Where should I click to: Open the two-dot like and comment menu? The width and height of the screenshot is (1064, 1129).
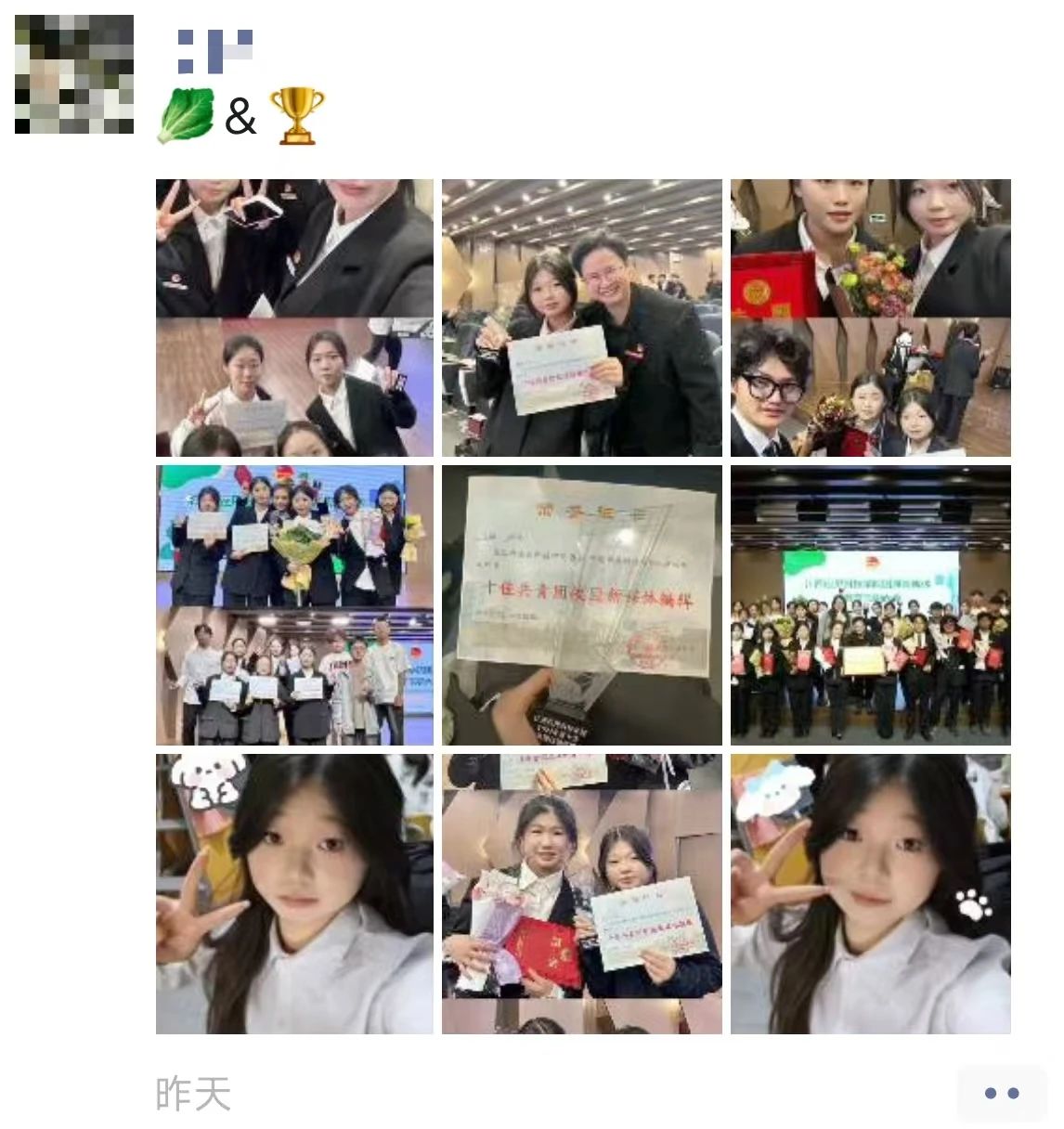pos(1001,1093)
